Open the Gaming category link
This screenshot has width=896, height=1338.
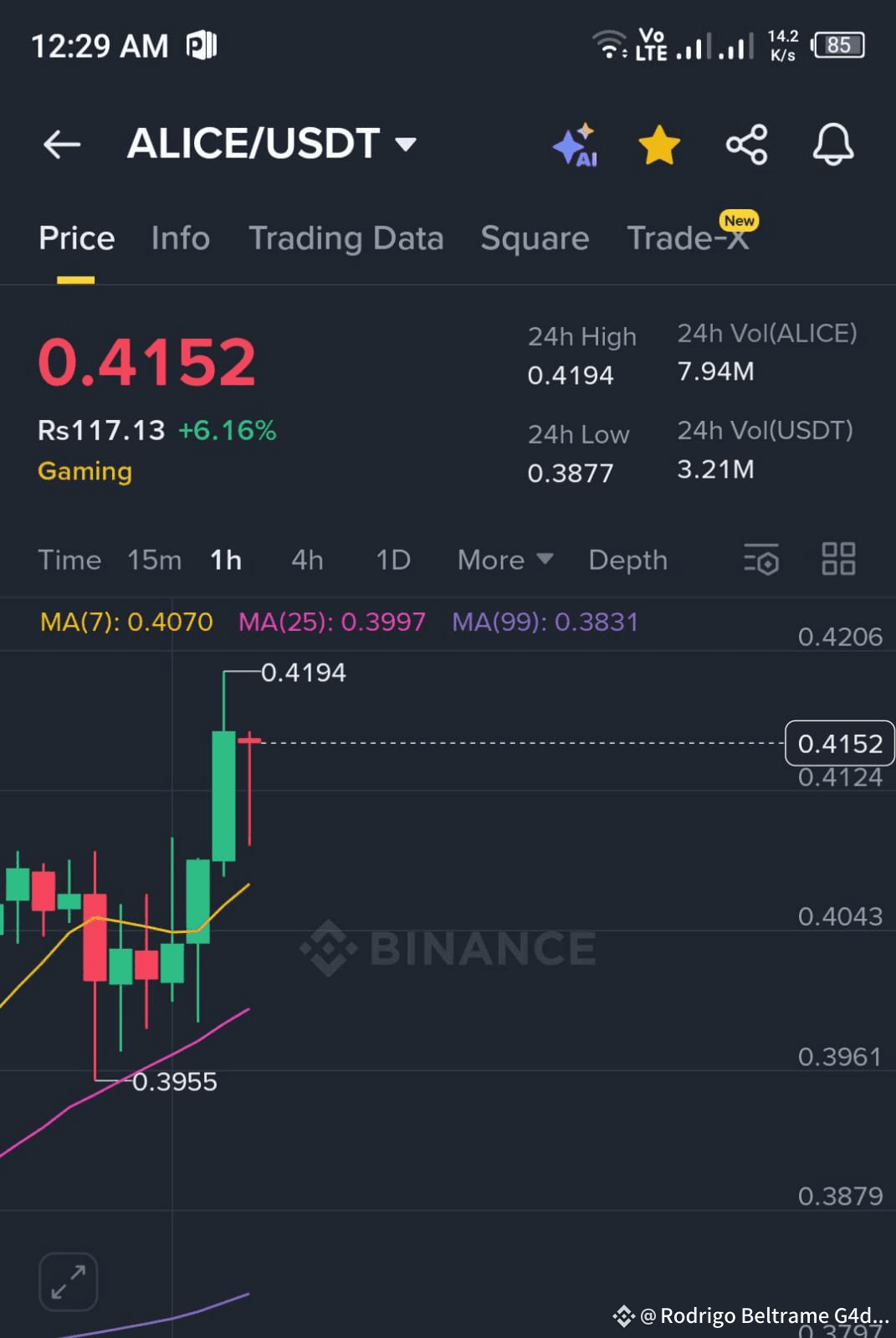point(84,471)
